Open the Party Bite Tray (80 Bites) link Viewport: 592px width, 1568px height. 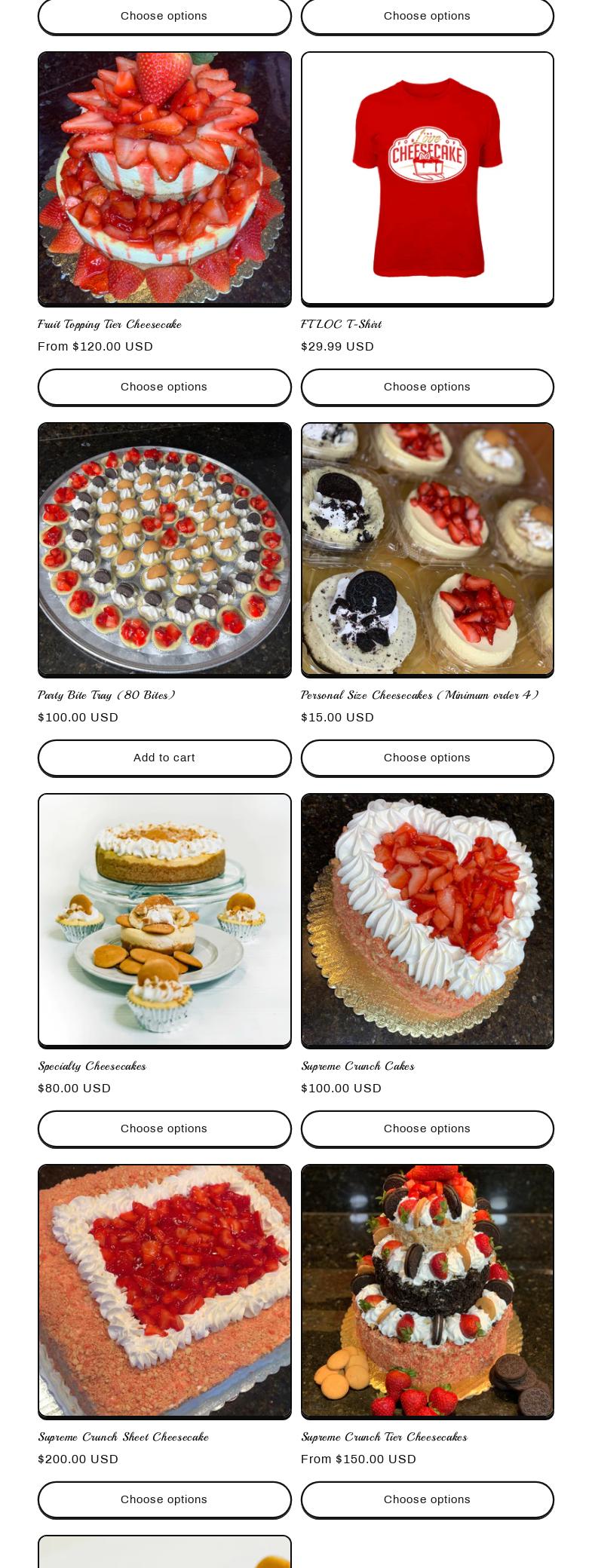click(x=106, y=696)
